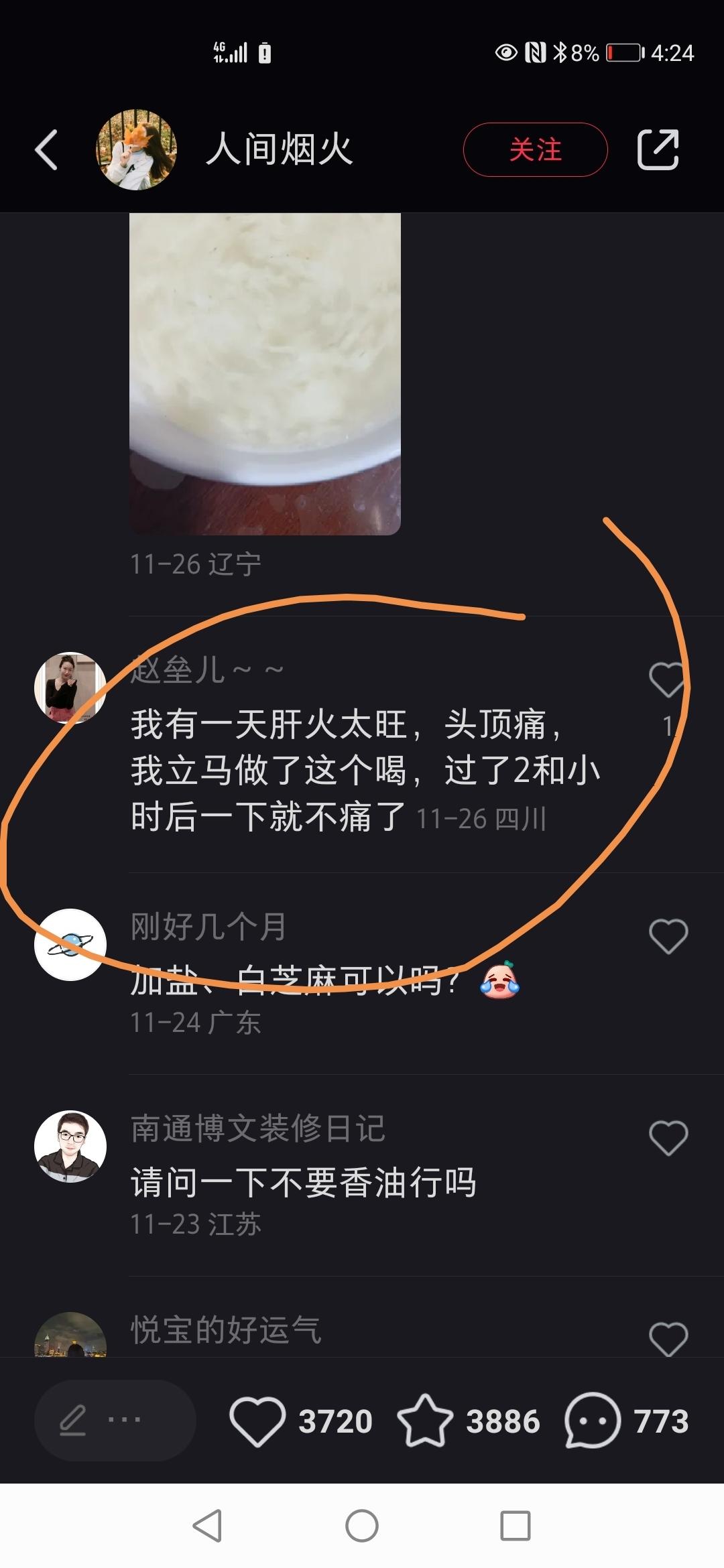
Task: Tap the 关注 follow button
Action: (536, 150)
